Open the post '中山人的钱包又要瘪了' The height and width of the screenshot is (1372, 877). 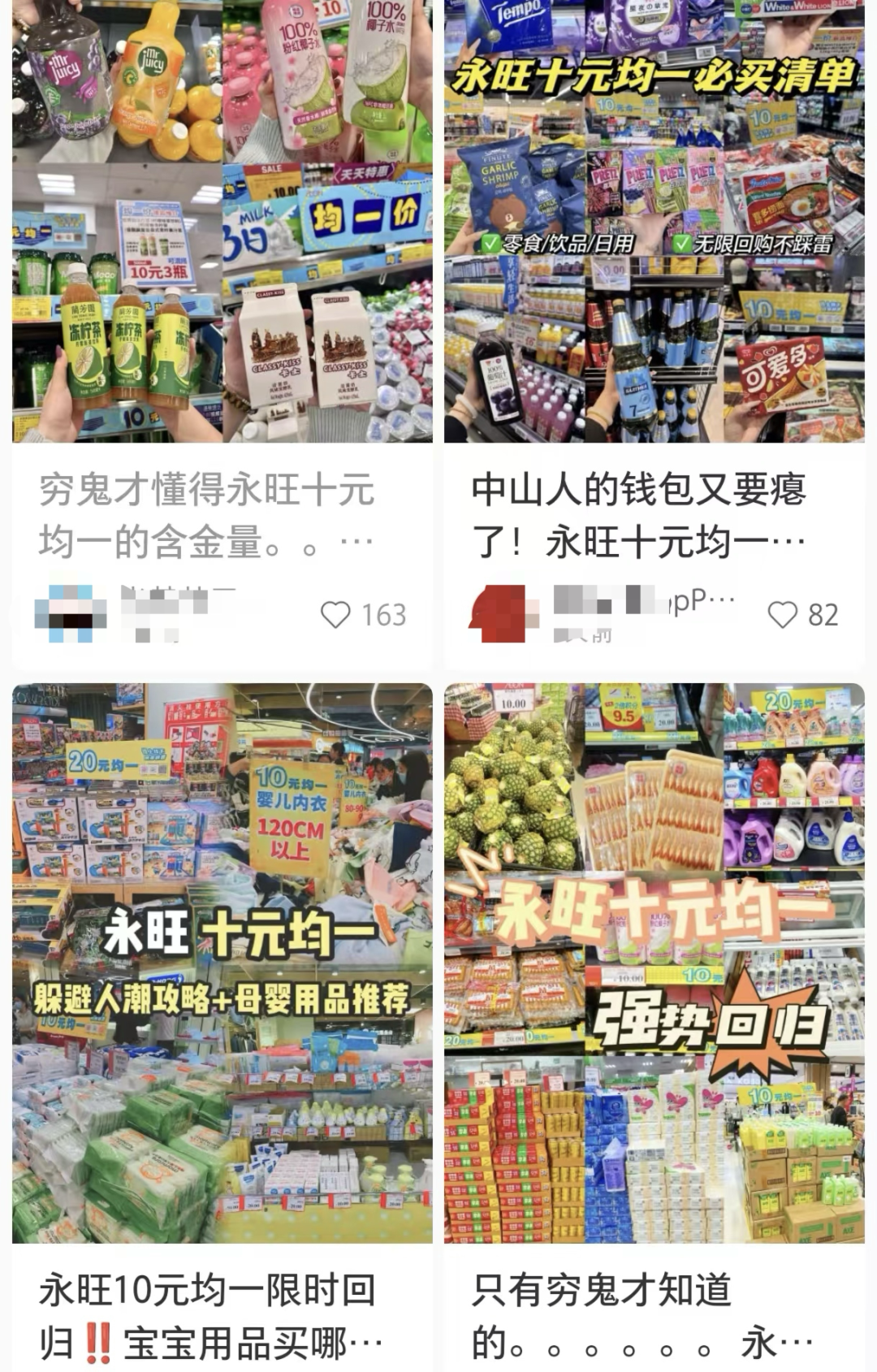point(638,515)
